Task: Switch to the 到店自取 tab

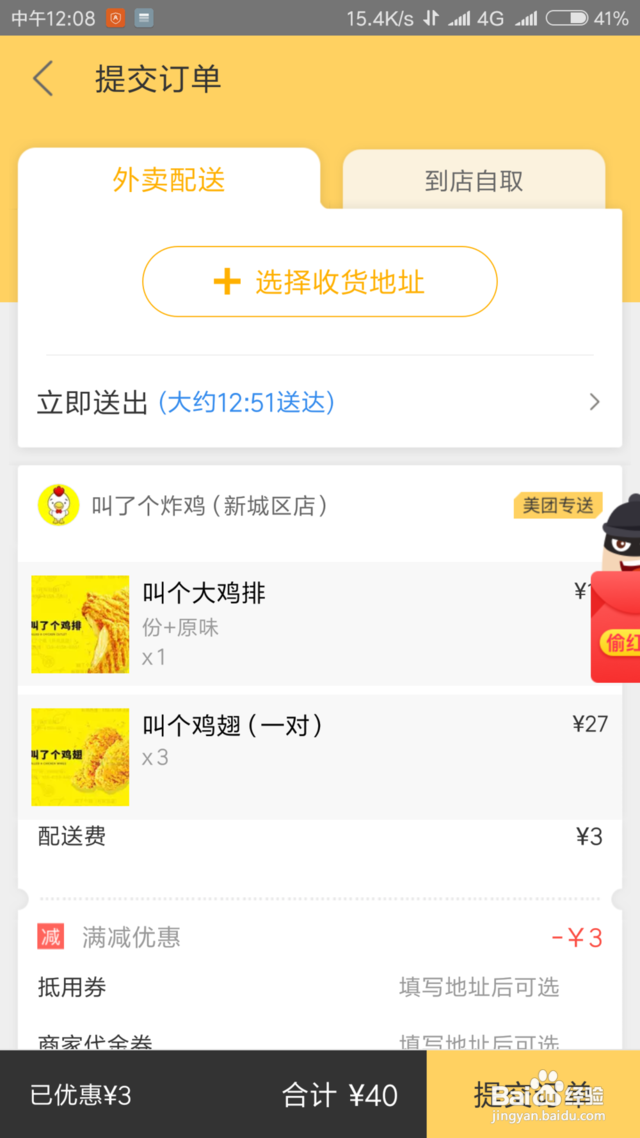Action: click(474, 181)
